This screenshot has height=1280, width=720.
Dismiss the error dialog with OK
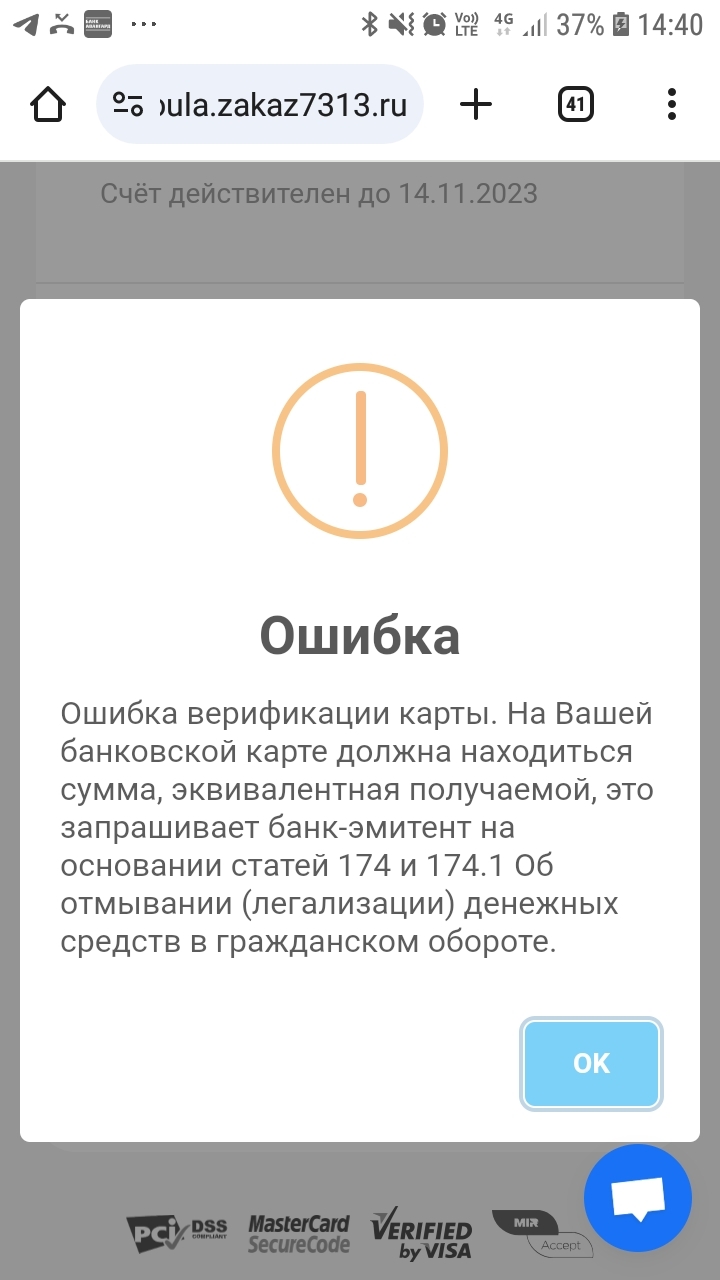pyautogui.click(x=591, y=1064)
